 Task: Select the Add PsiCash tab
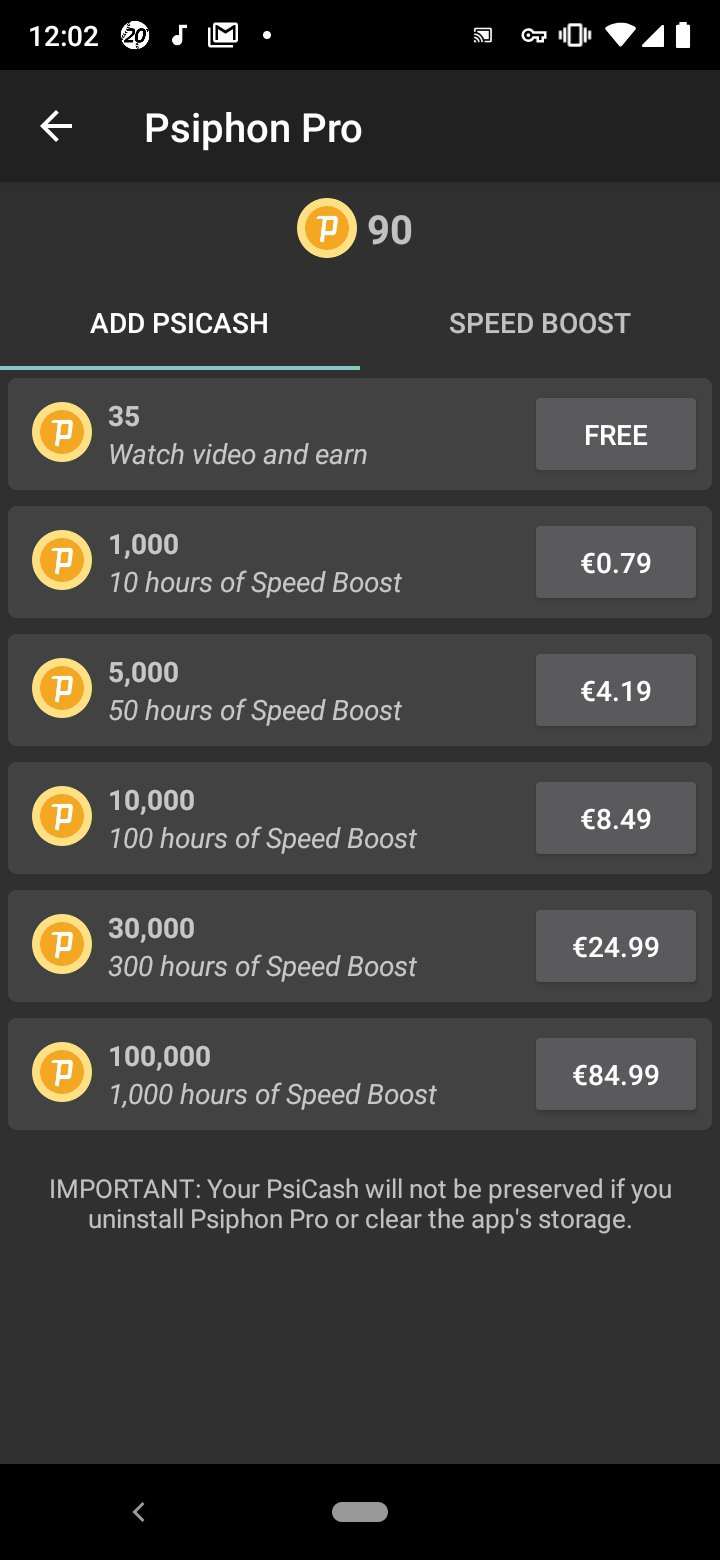[180, 324]
